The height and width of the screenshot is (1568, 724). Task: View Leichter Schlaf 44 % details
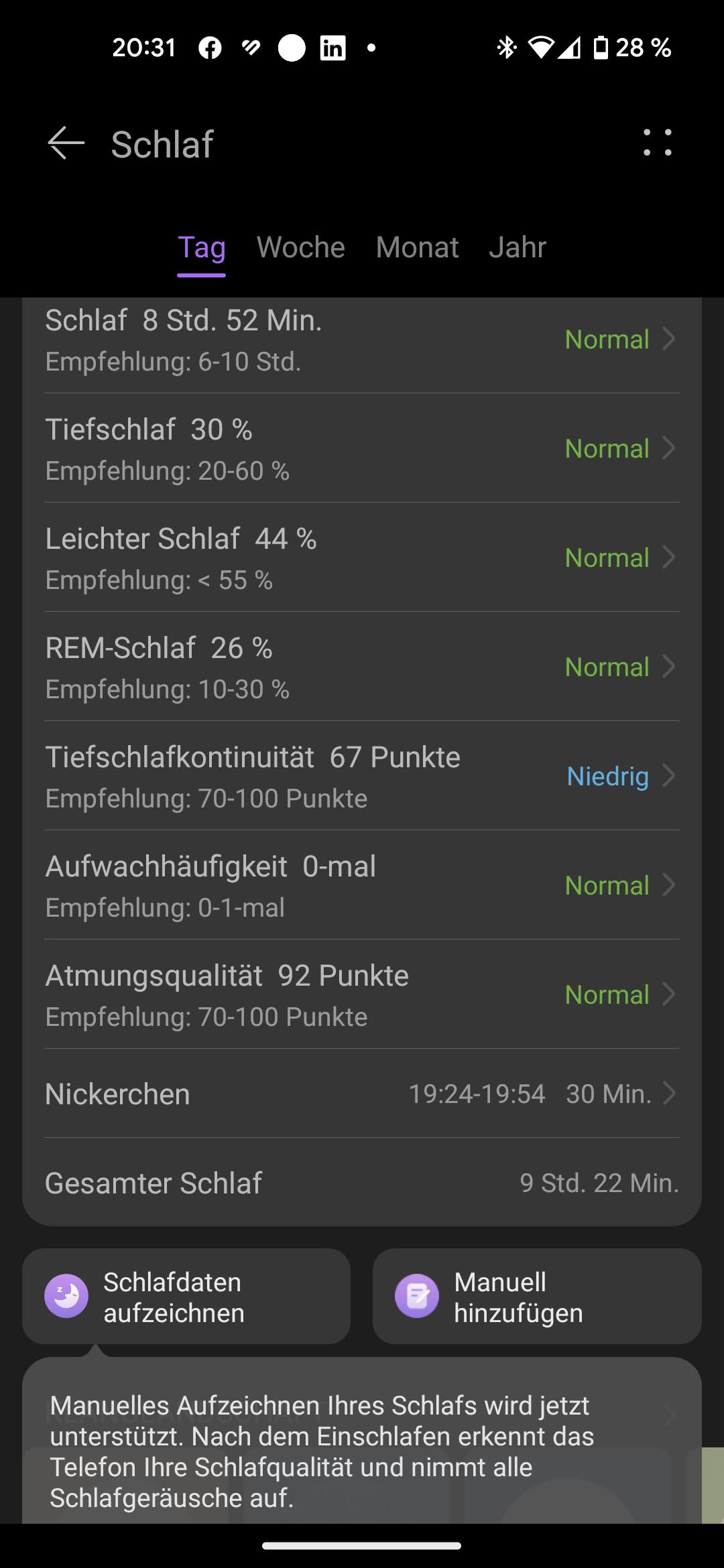pyautogui.click(x=362, y=558)
